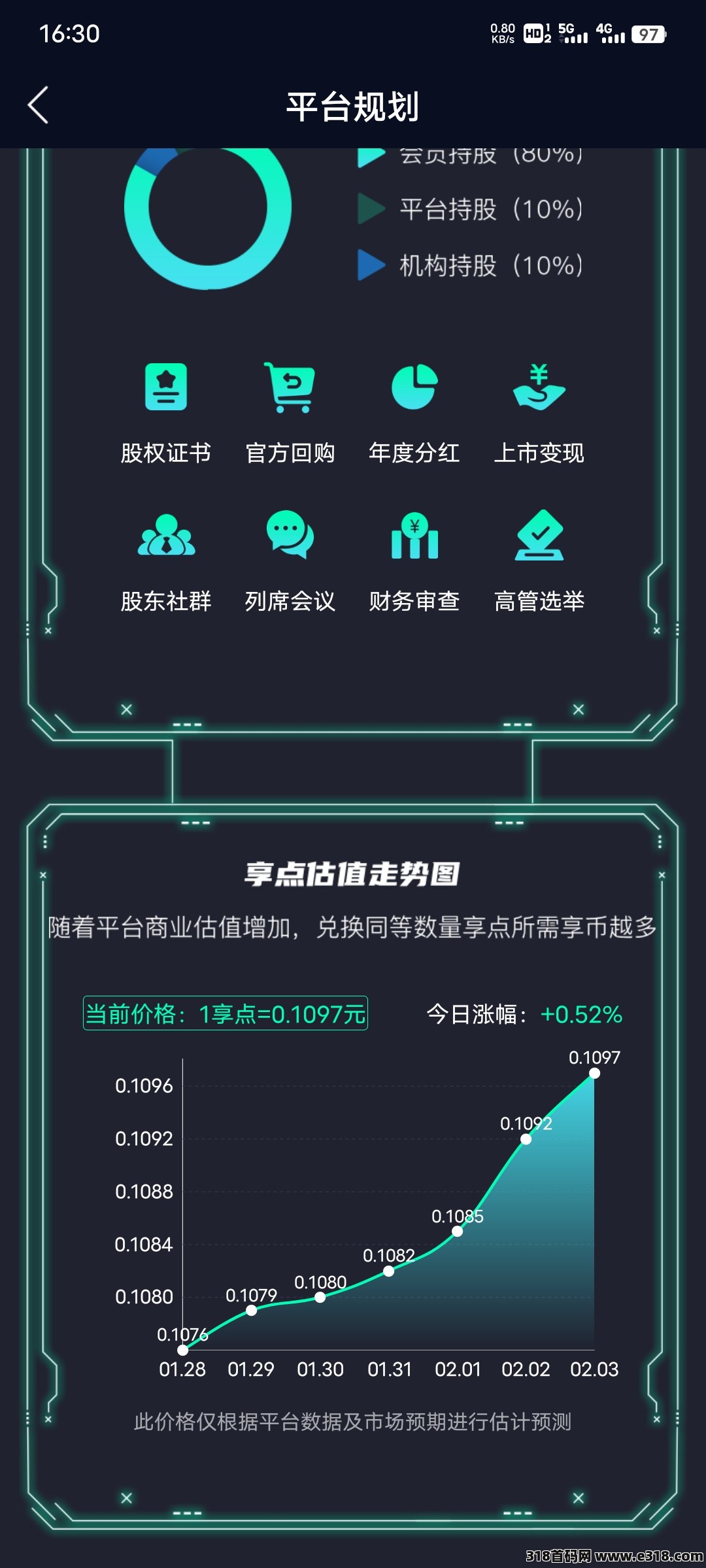Tap the 01.29 data point on chart

pyautogui.click(x=251, y=1310)
